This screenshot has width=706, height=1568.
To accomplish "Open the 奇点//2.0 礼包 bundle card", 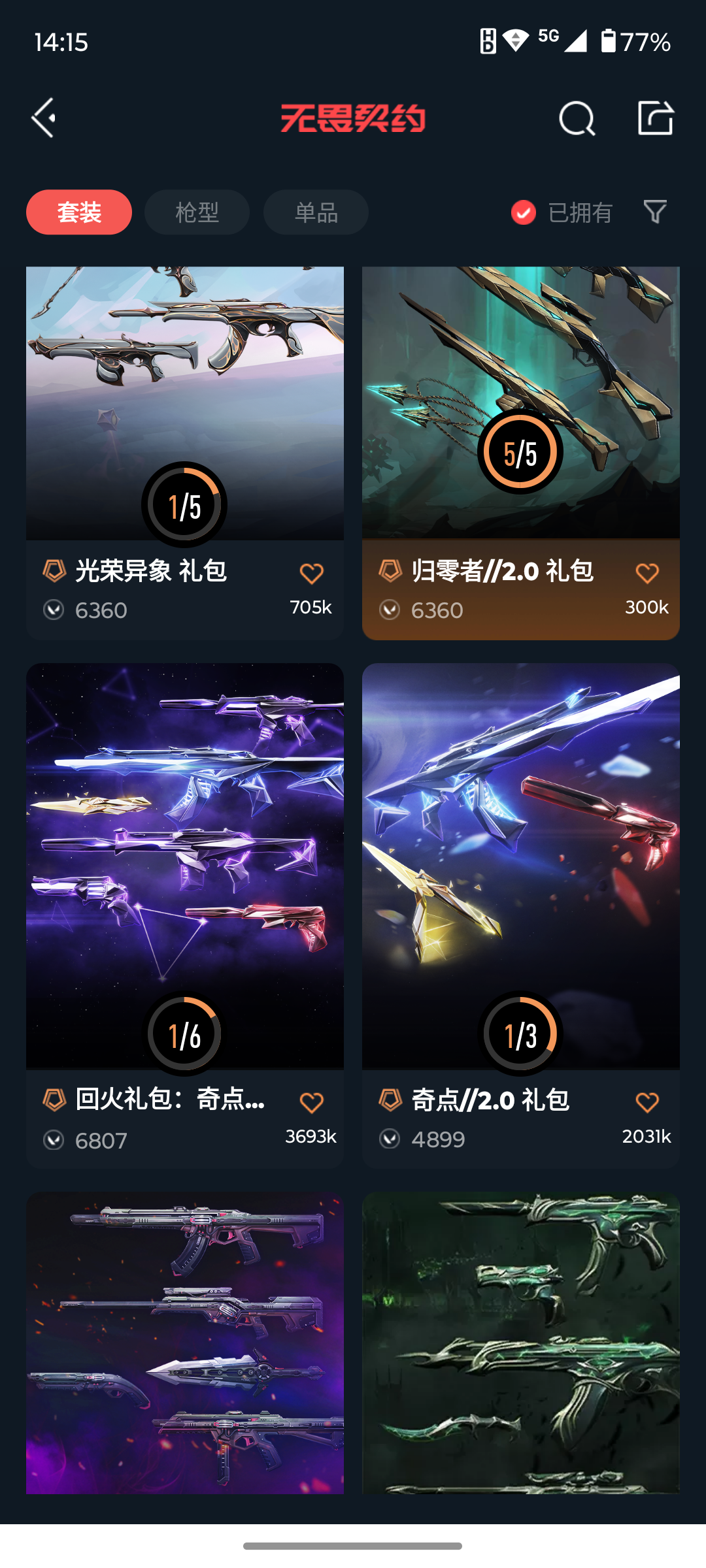I will click(x=521, y=916).
